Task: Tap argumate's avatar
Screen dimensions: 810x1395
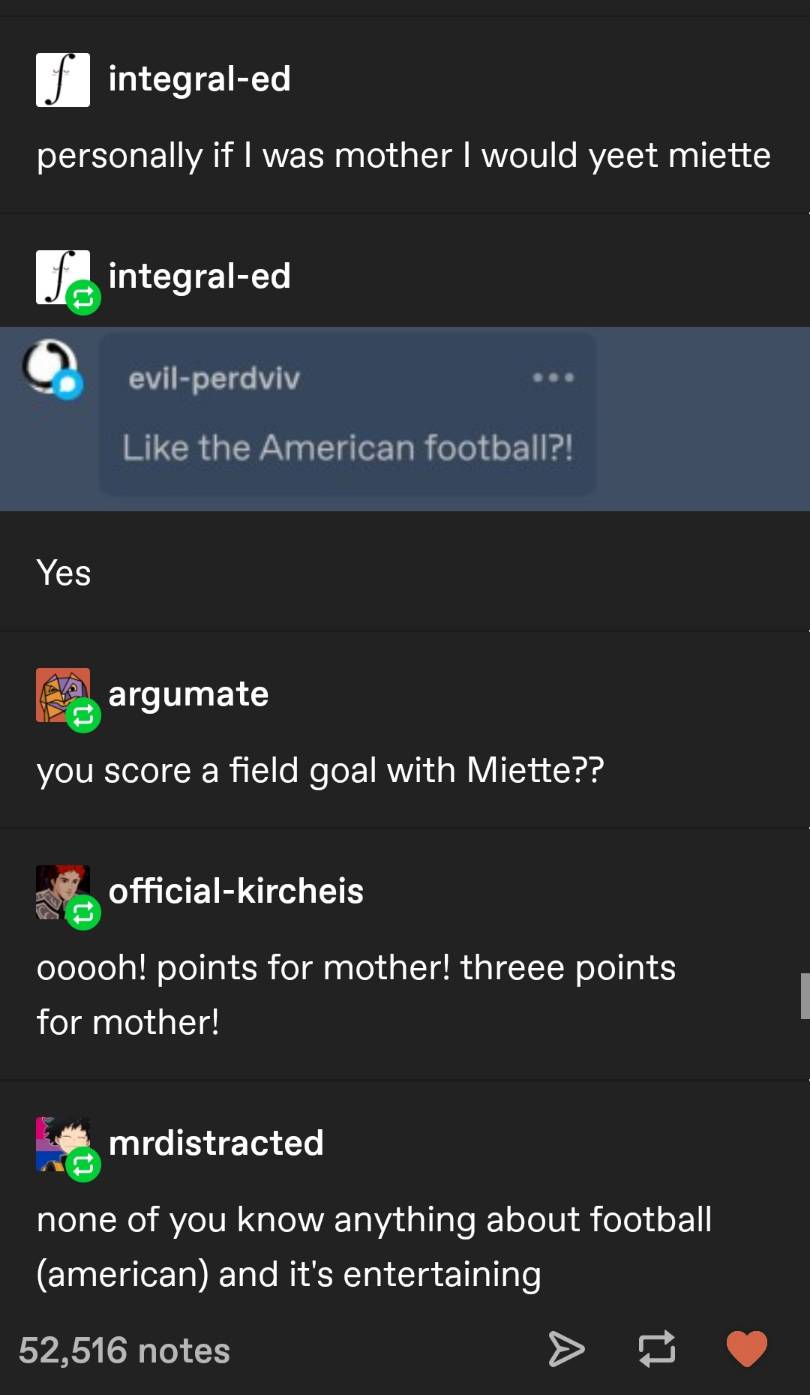Action: tap(64, 695)
